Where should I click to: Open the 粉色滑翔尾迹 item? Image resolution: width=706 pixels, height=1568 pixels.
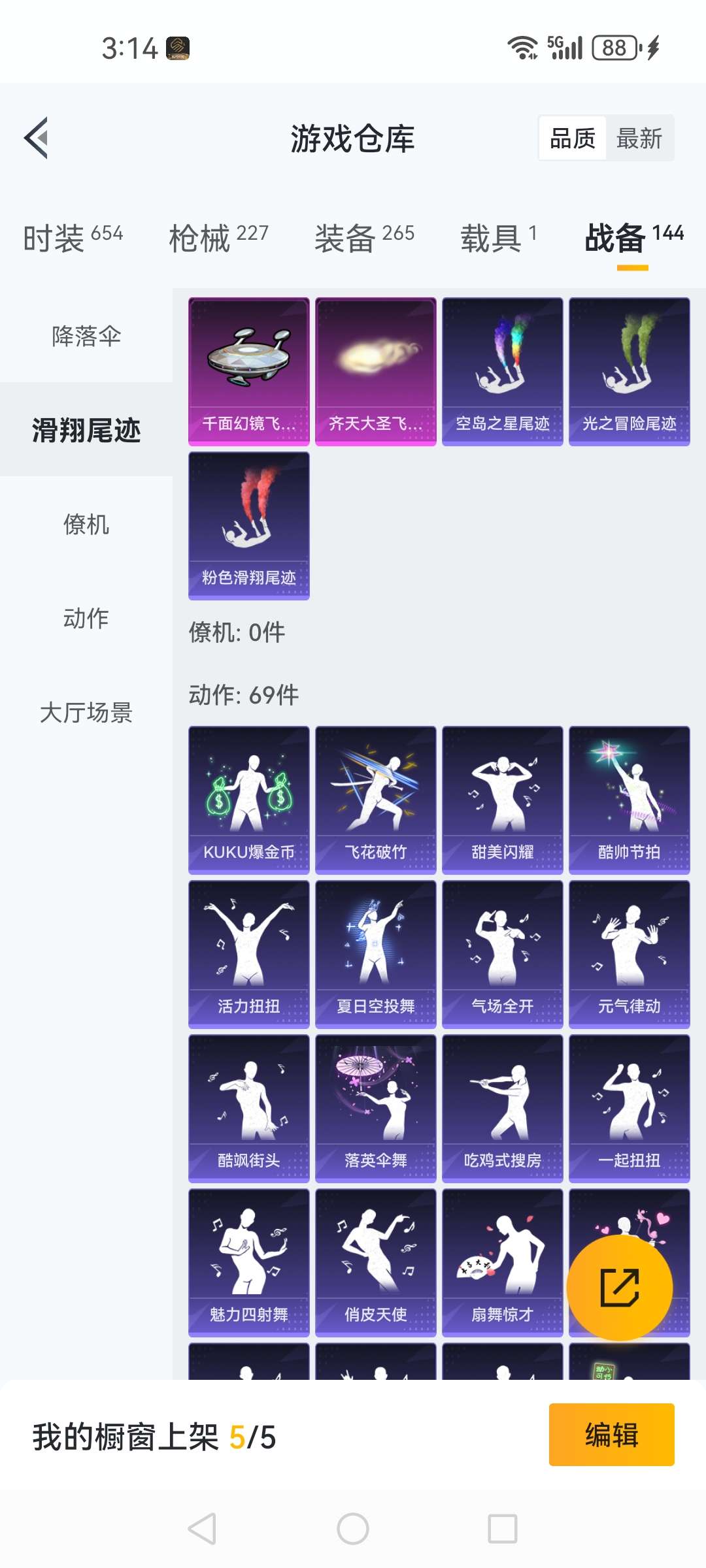(248, 526)
